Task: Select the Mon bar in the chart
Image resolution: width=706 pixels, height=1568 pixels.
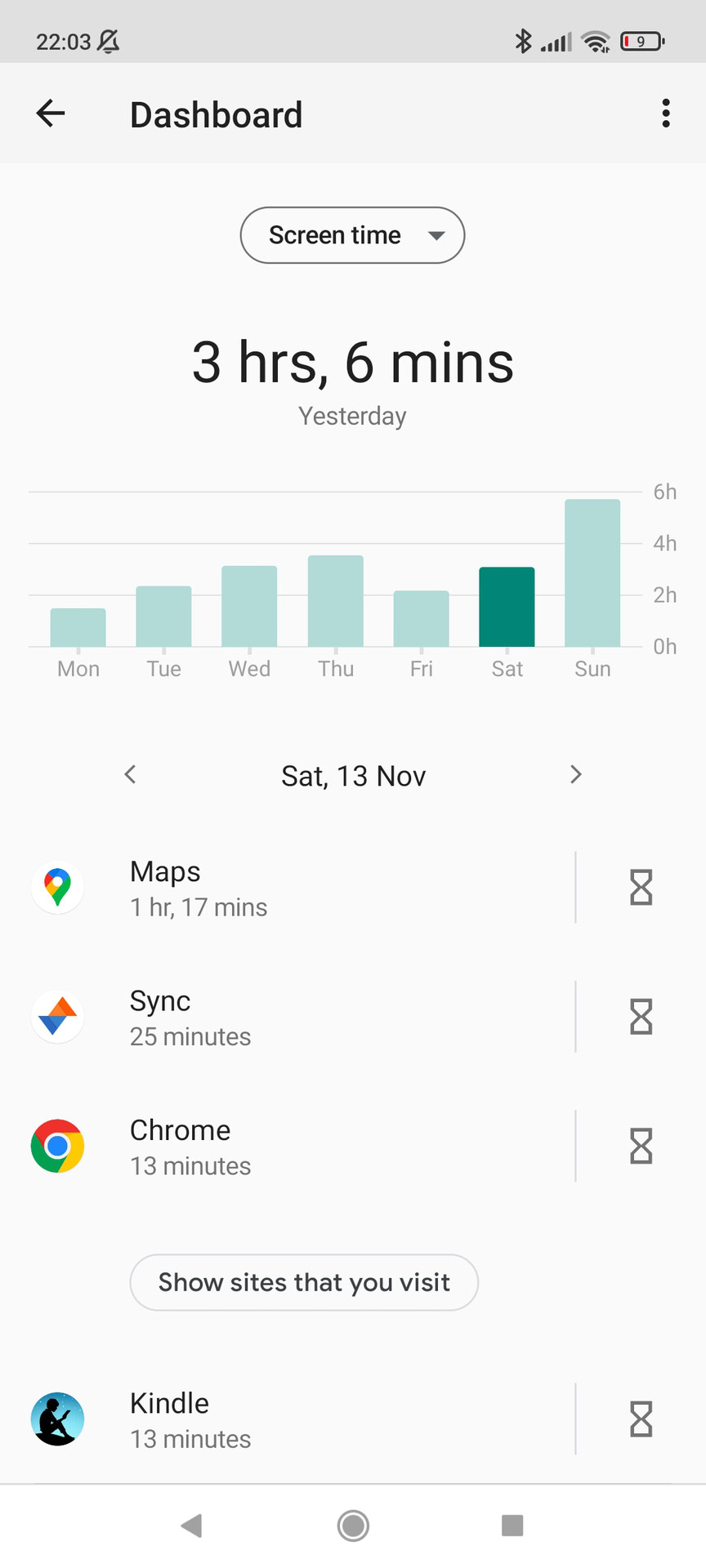Action: [x=78, y=628]
